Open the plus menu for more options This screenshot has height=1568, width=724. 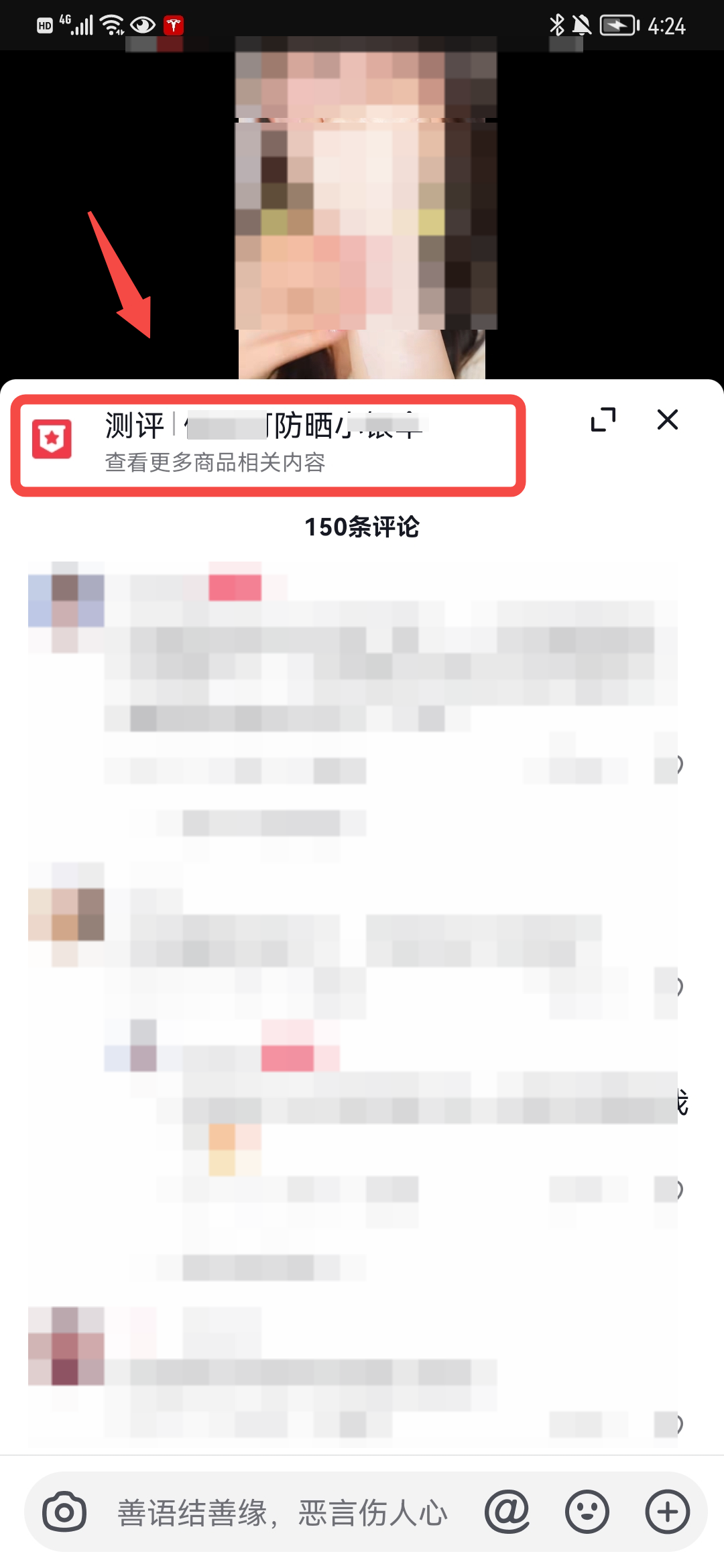pyautogui.click(x=667, y=1512)
